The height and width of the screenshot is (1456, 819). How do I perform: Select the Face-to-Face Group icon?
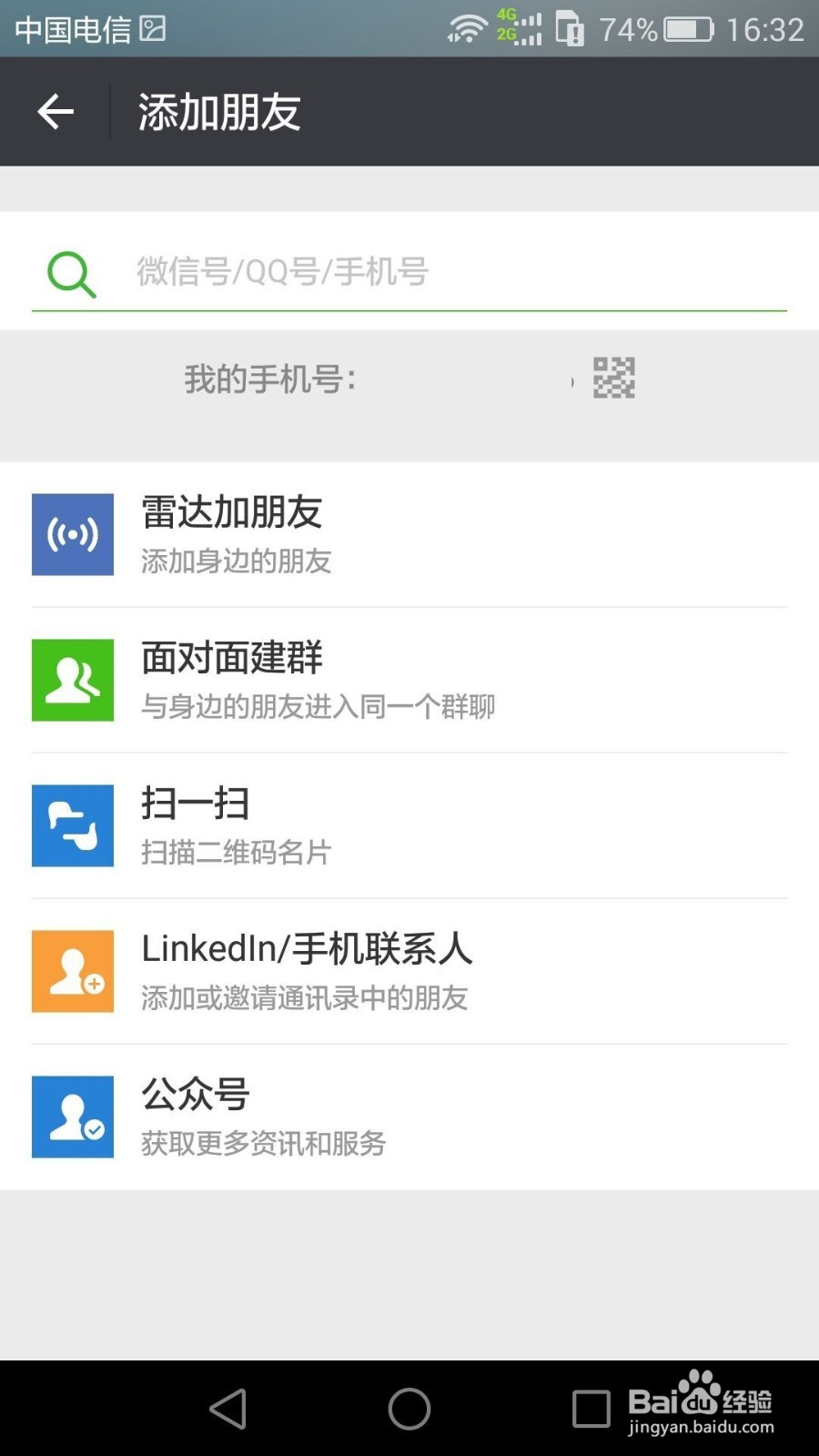click(x=73, y=680)
